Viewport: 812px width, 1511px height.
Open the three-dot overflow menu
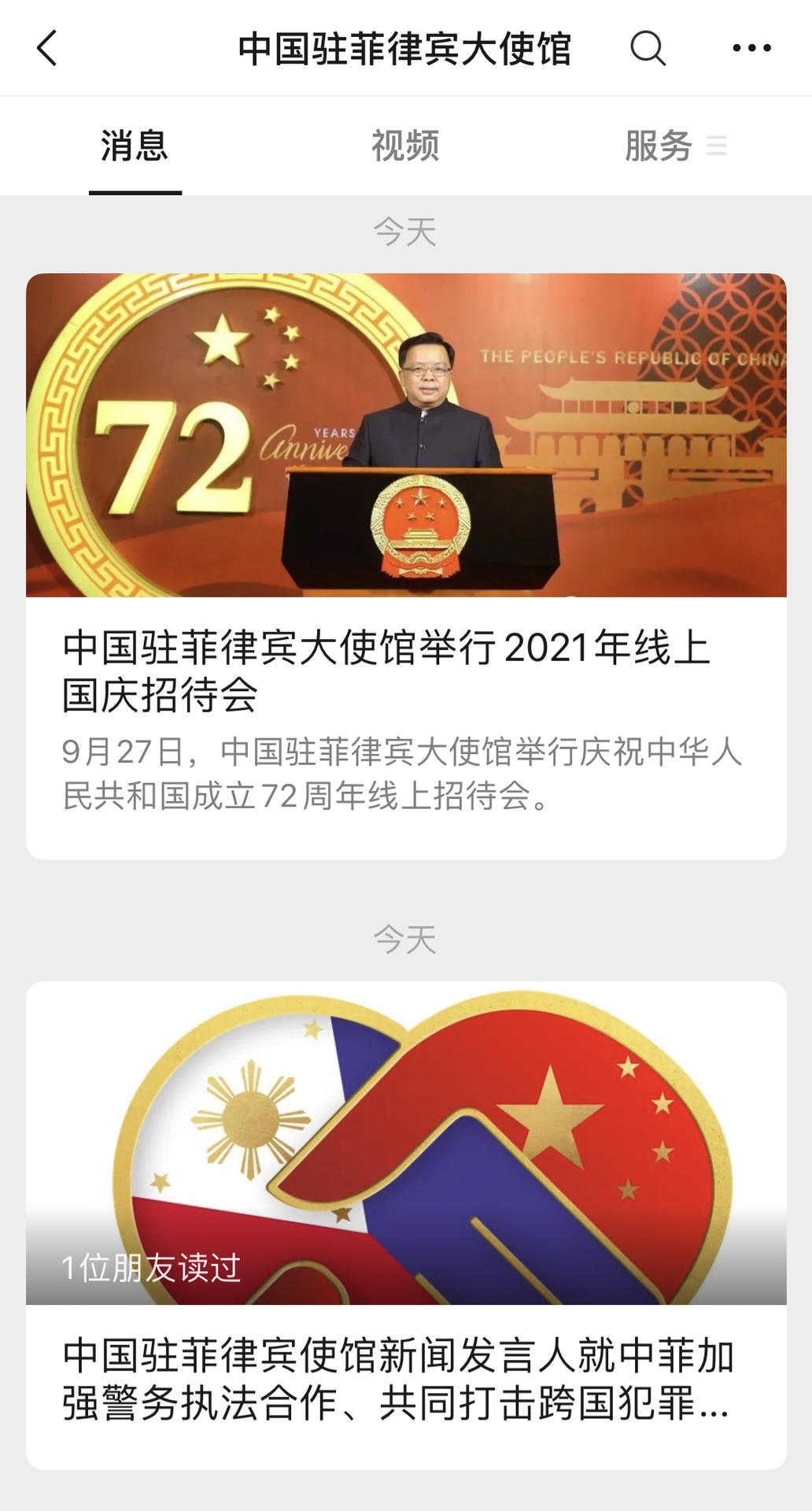[751, 48]
